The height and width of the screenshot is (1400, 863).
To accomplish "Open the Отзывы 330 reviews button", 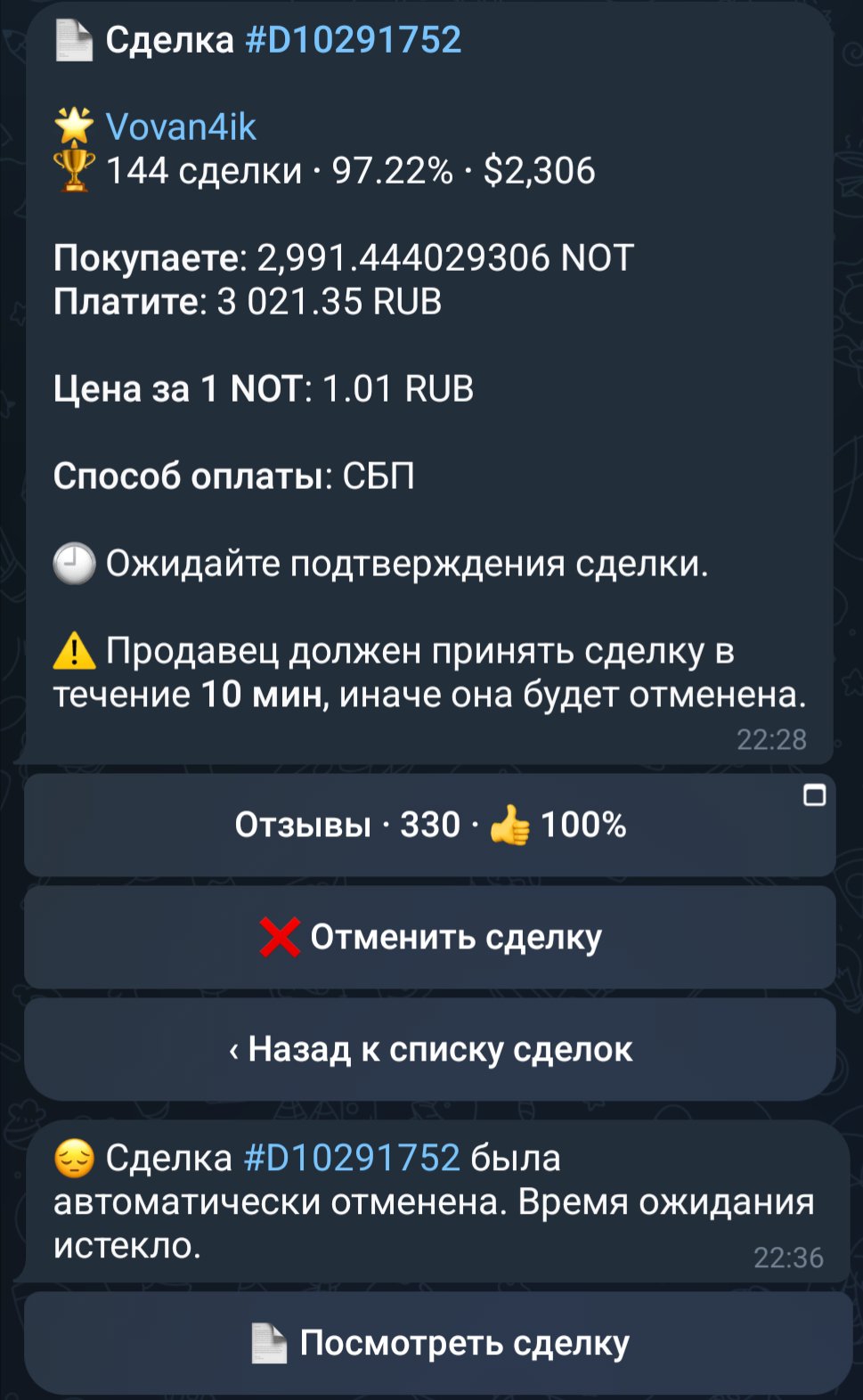I will 429,825.
